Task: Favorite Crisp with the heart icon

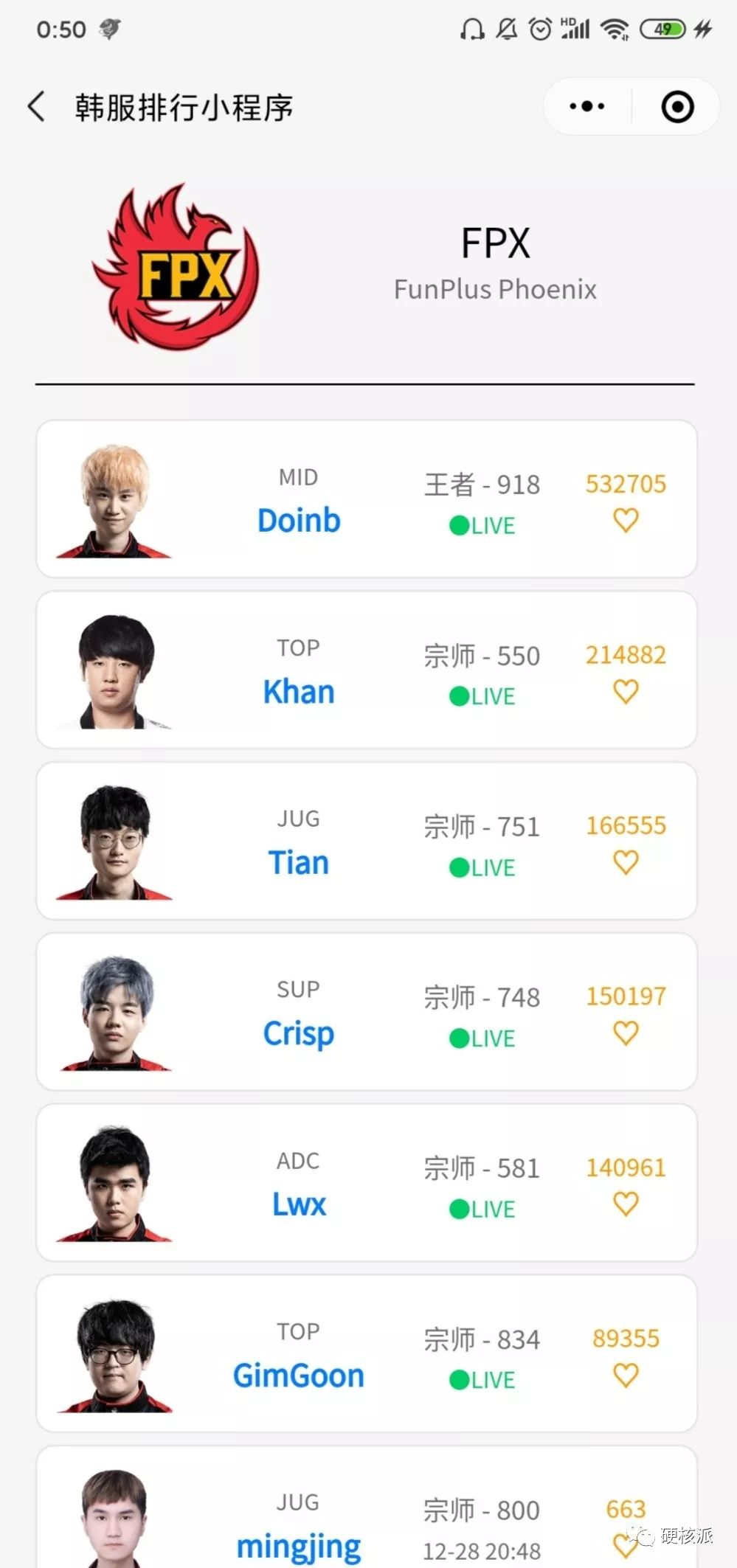Action: pyautogui.click(x=626, y=1033)
